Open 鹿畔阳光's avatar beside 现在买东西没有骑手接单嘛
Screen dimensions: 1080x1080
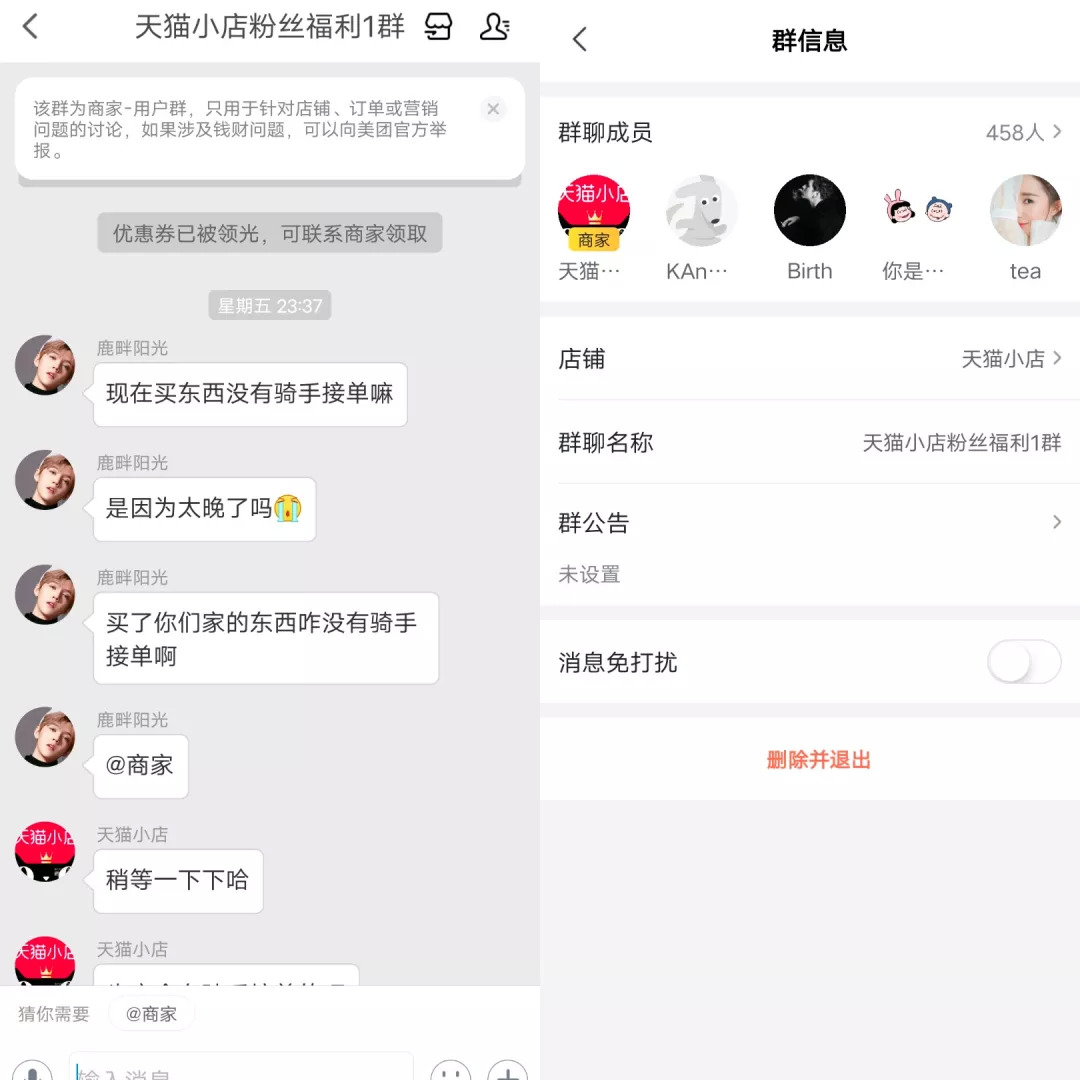coord(45,365)
